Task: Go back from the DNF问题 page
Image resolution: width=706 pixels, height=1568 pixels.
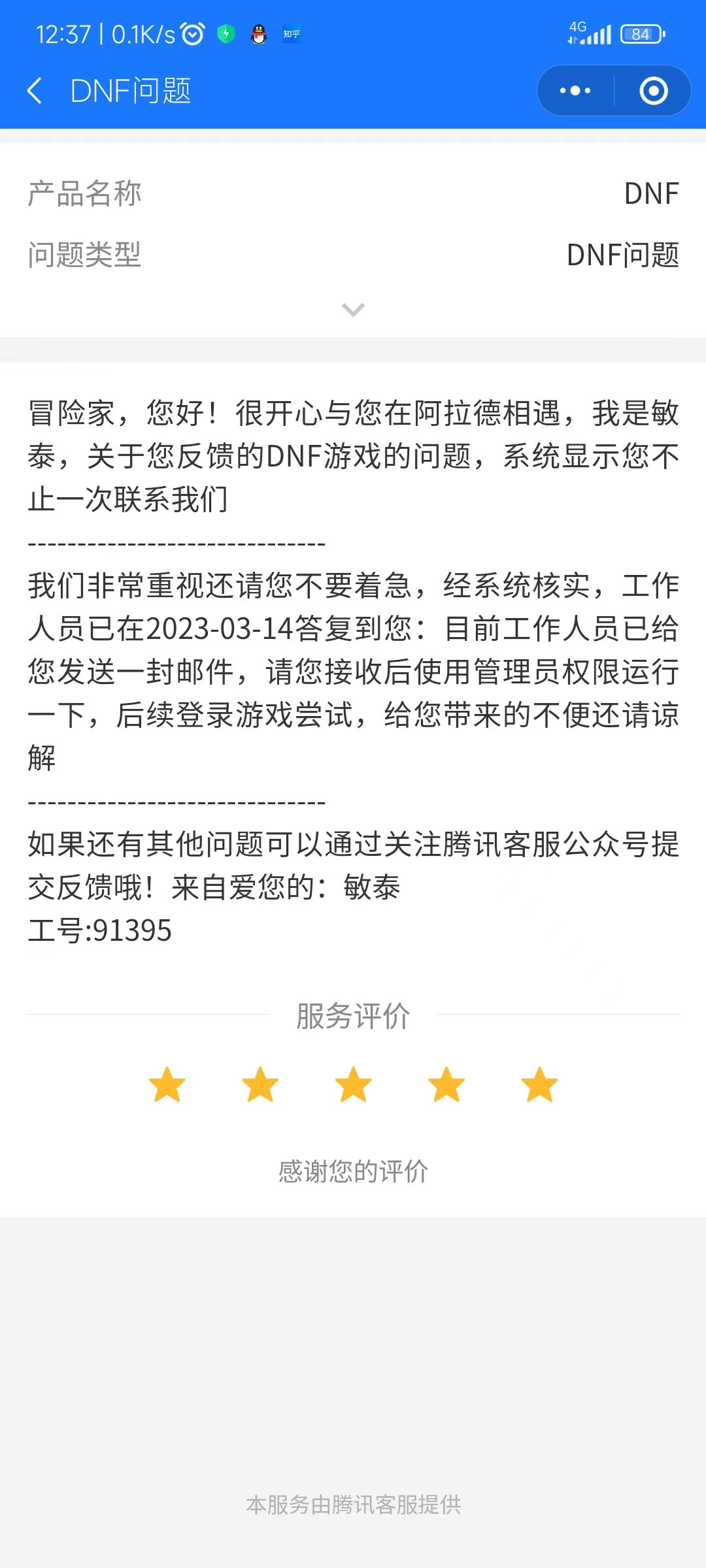Action: pyautogui.click(x=35, y=91)
